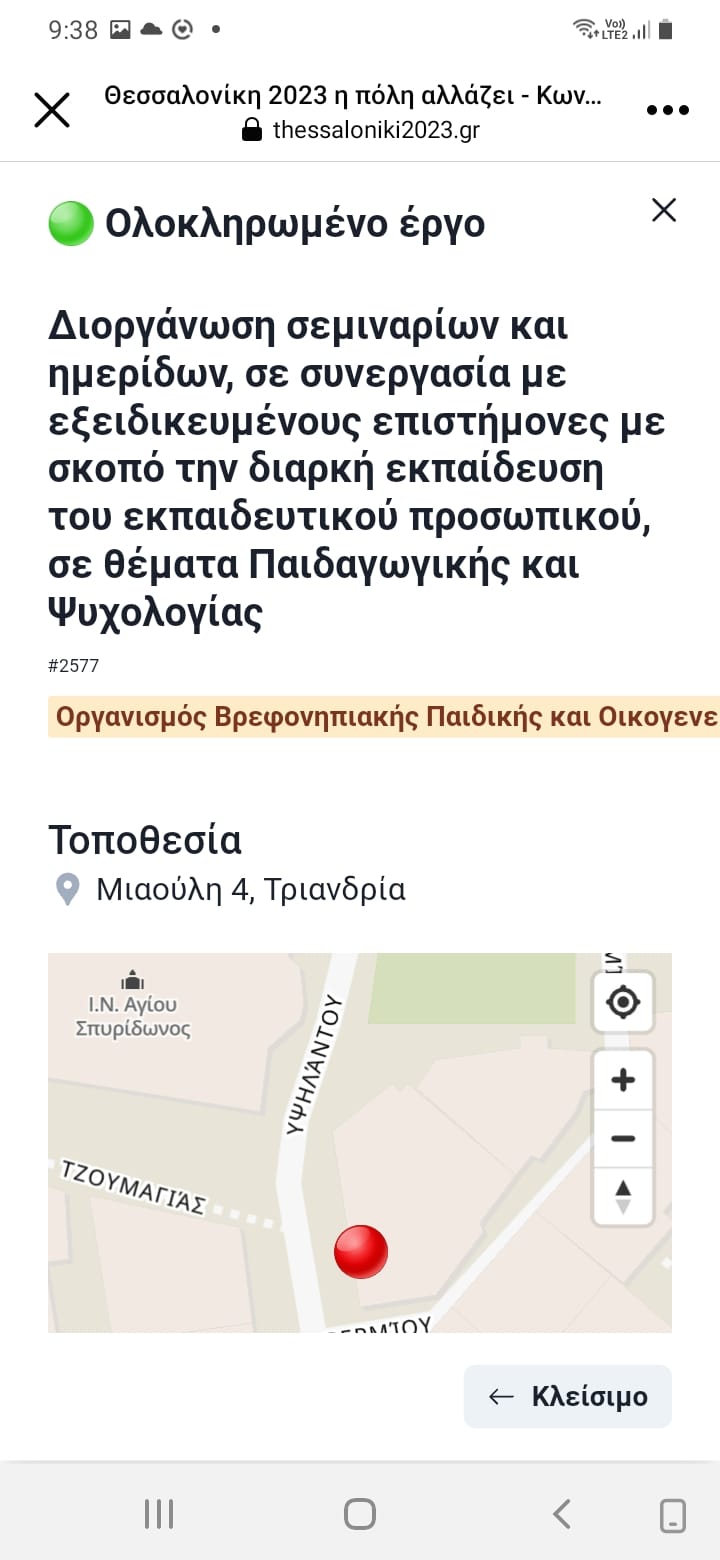The image size is (720, 1560).
Task: Zoom out on the map
Action: [x=623, y=1139]
